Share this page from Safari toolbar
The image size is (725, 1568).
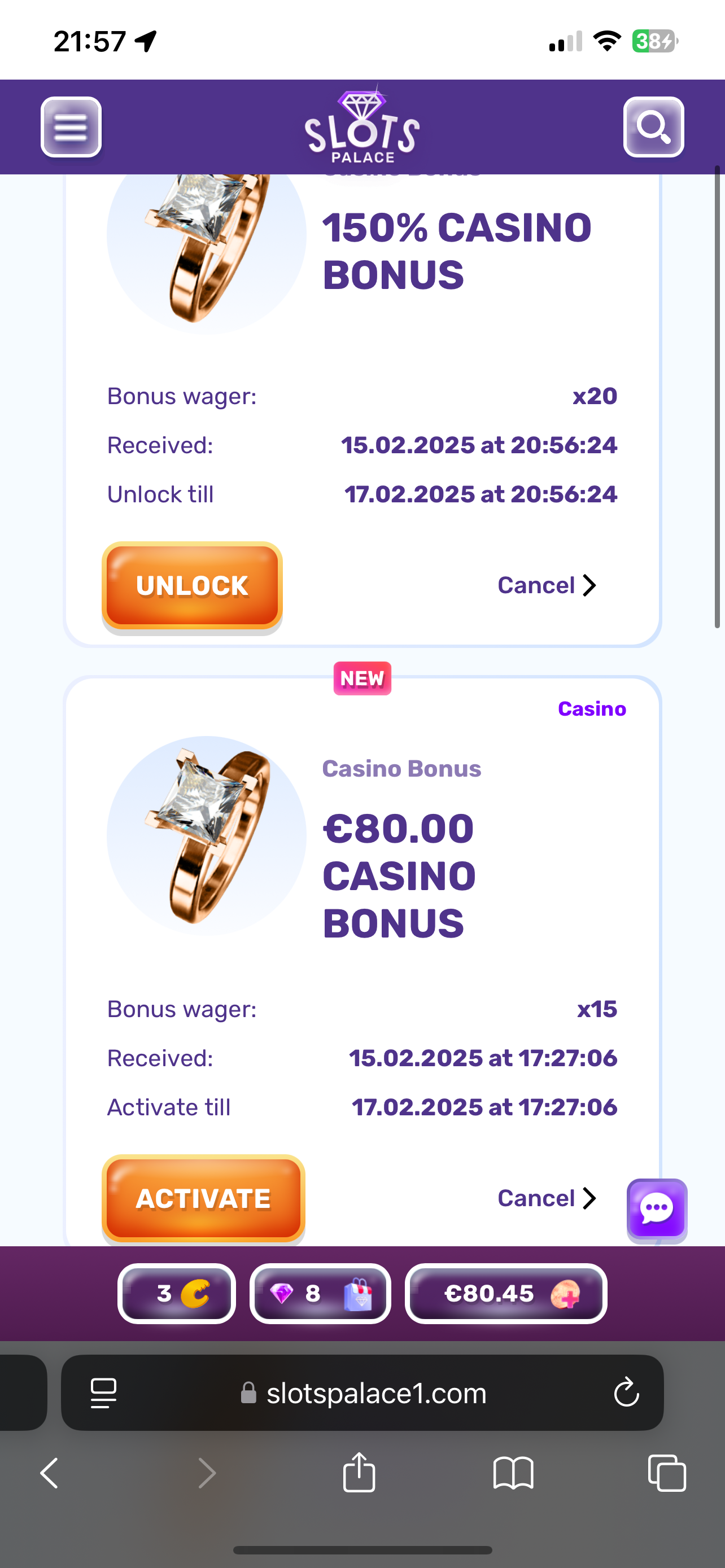tap(359, 1473)
